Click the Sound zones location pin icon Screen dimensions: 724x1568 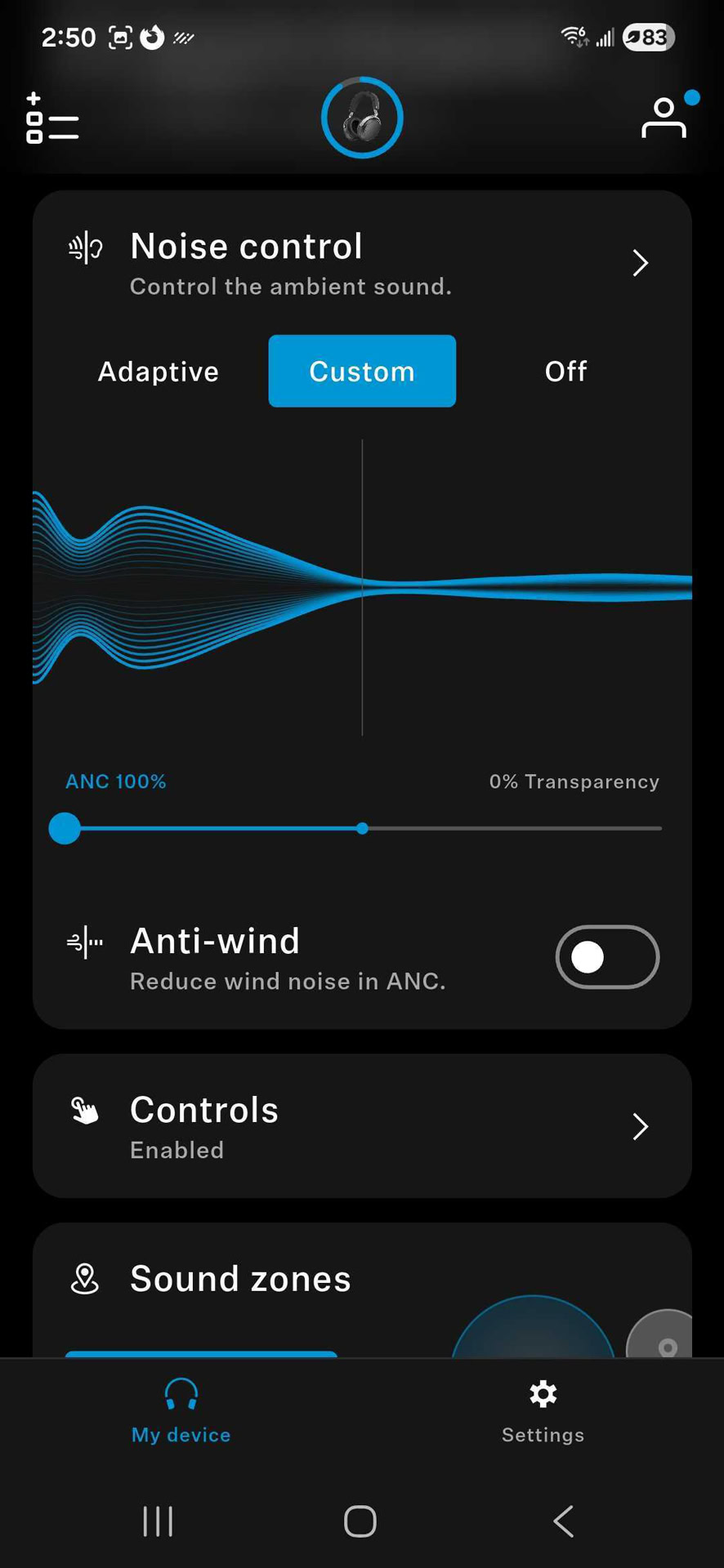(85, 1279)
